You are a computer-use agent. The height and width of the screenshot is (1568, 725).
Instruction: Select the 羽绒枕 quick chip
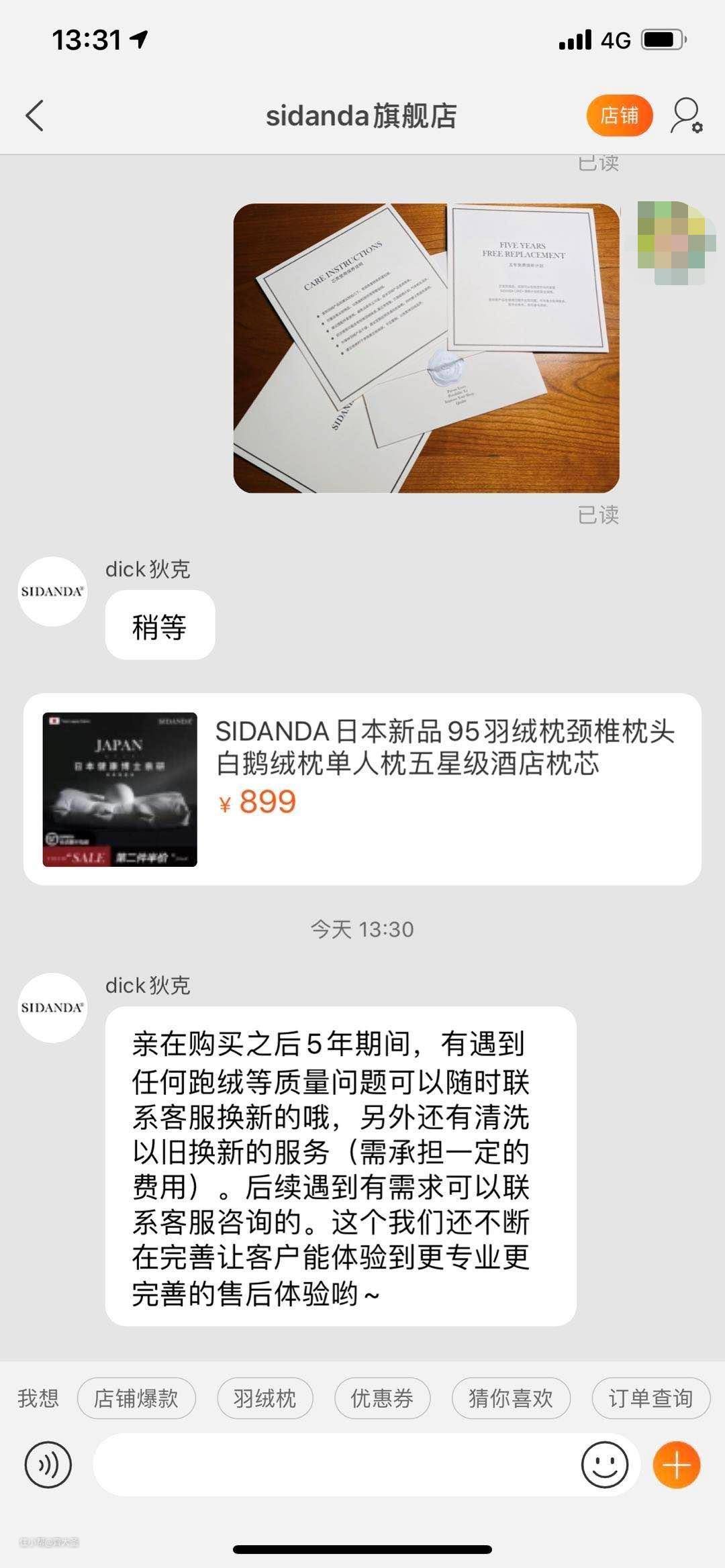coord(264,1398)
